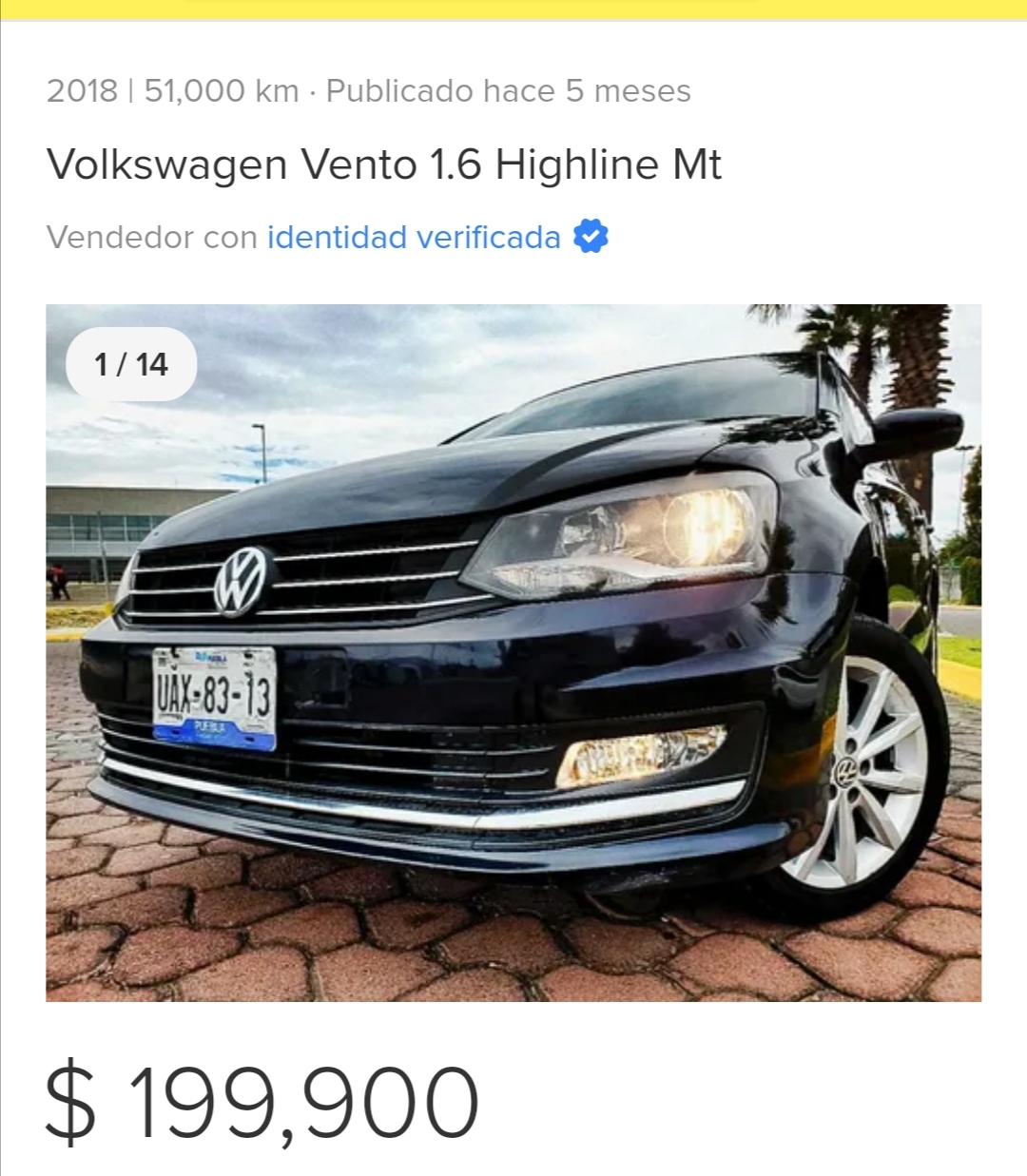Open the 'identidad verificada' link
Viewport: 1027px width, 1176px height.
click(x=414, y=237)
